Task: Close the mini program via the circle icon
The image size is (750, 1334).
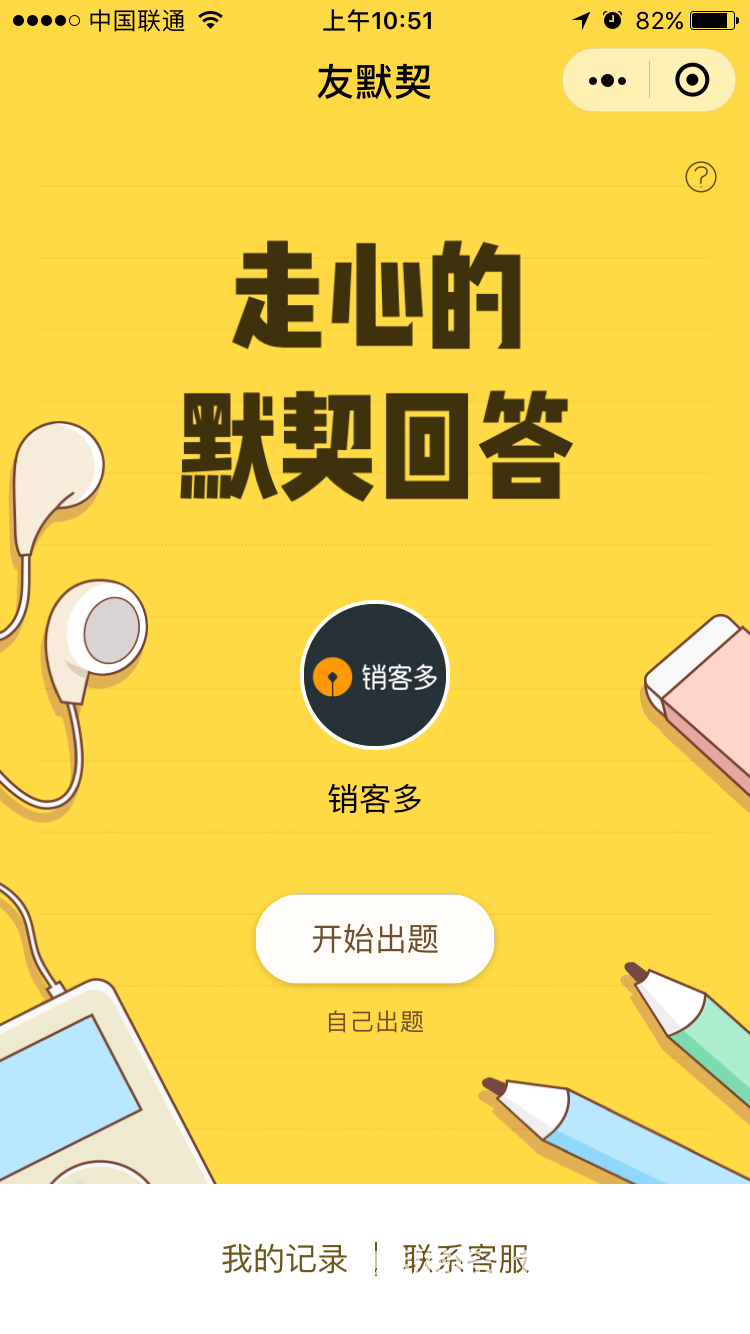Action: coord(692,80)
